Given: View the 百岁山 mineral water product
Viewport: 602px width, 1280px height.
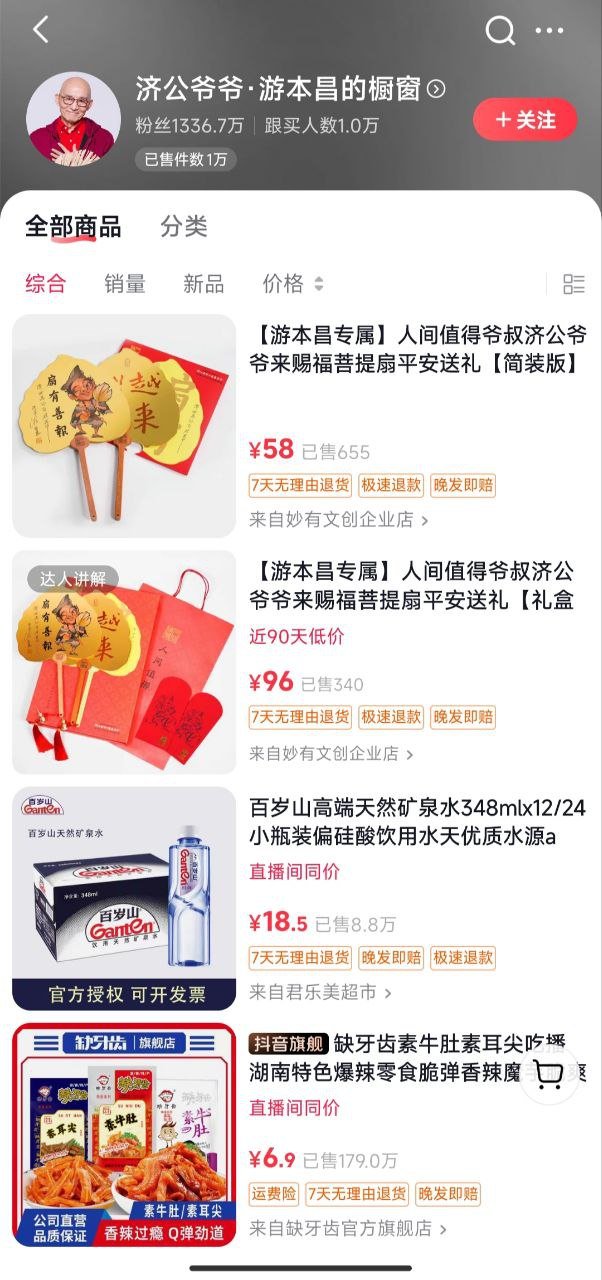Looking at the screenshot, I should point(417,821).
